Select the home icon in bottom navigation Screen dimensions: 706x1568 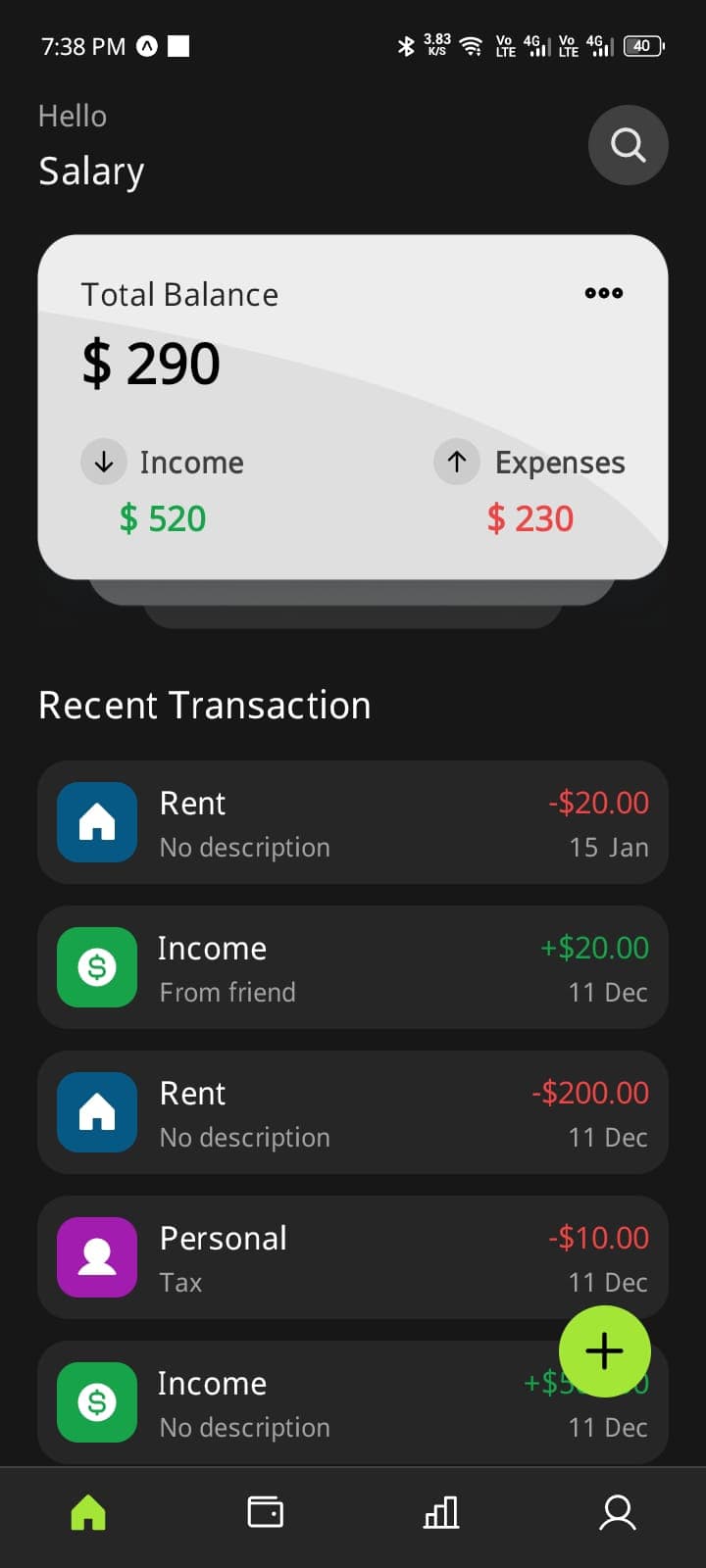(88, 1512)
